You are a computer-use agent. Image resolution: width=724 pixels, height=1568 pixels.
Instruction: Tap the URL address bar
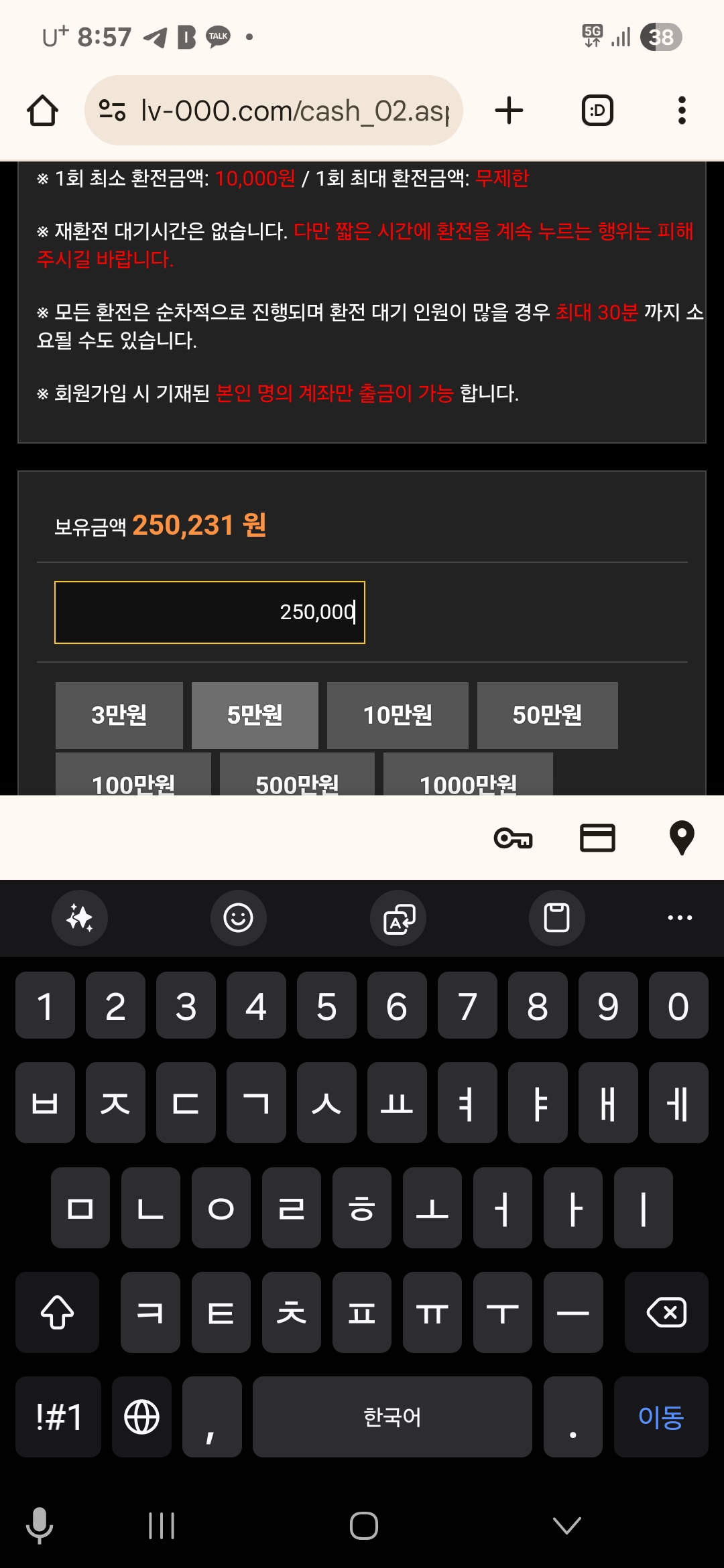point(274,111)
